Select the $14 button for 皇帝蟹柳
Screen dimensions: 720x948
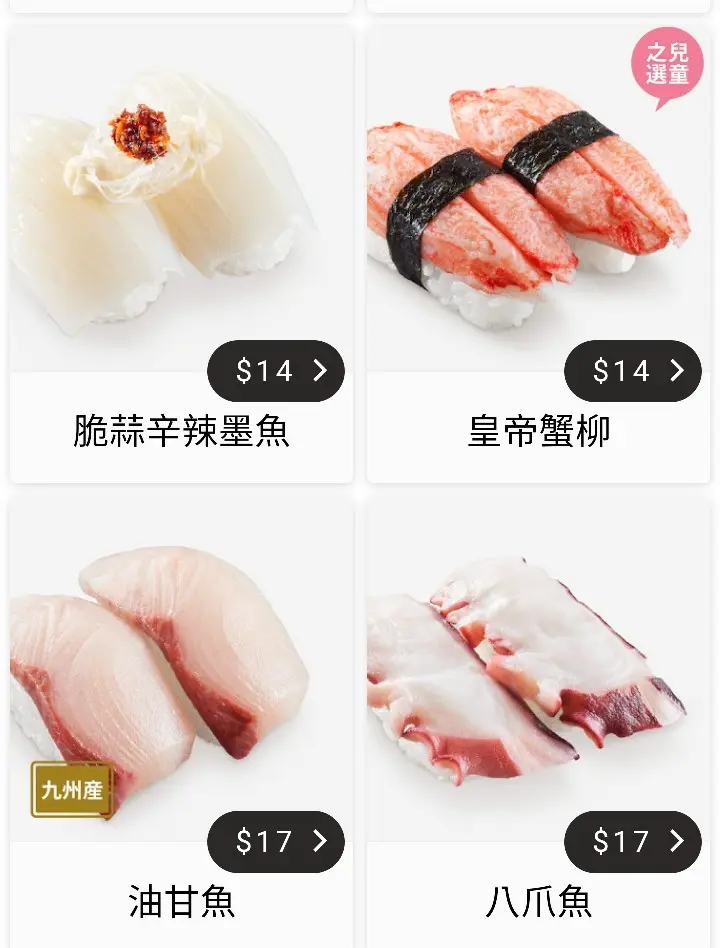click(633, 371)
